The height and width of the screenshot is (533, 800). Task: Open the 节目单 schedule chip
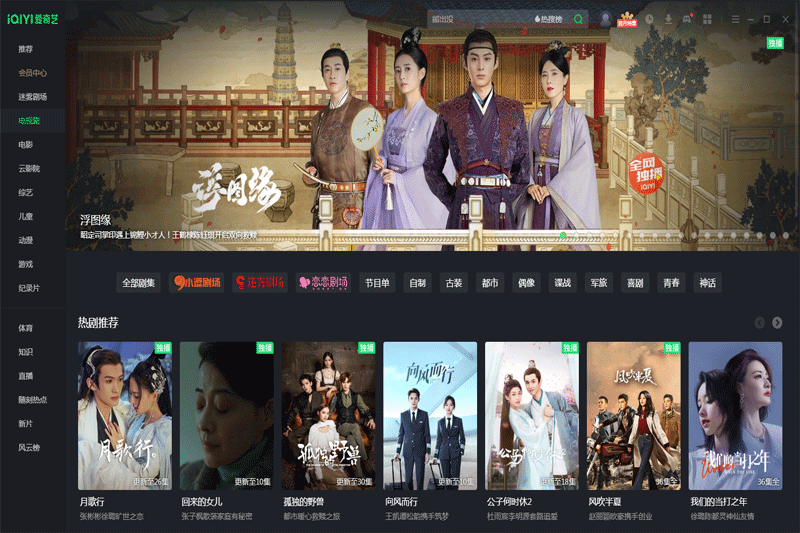click(x=377, y=283)
